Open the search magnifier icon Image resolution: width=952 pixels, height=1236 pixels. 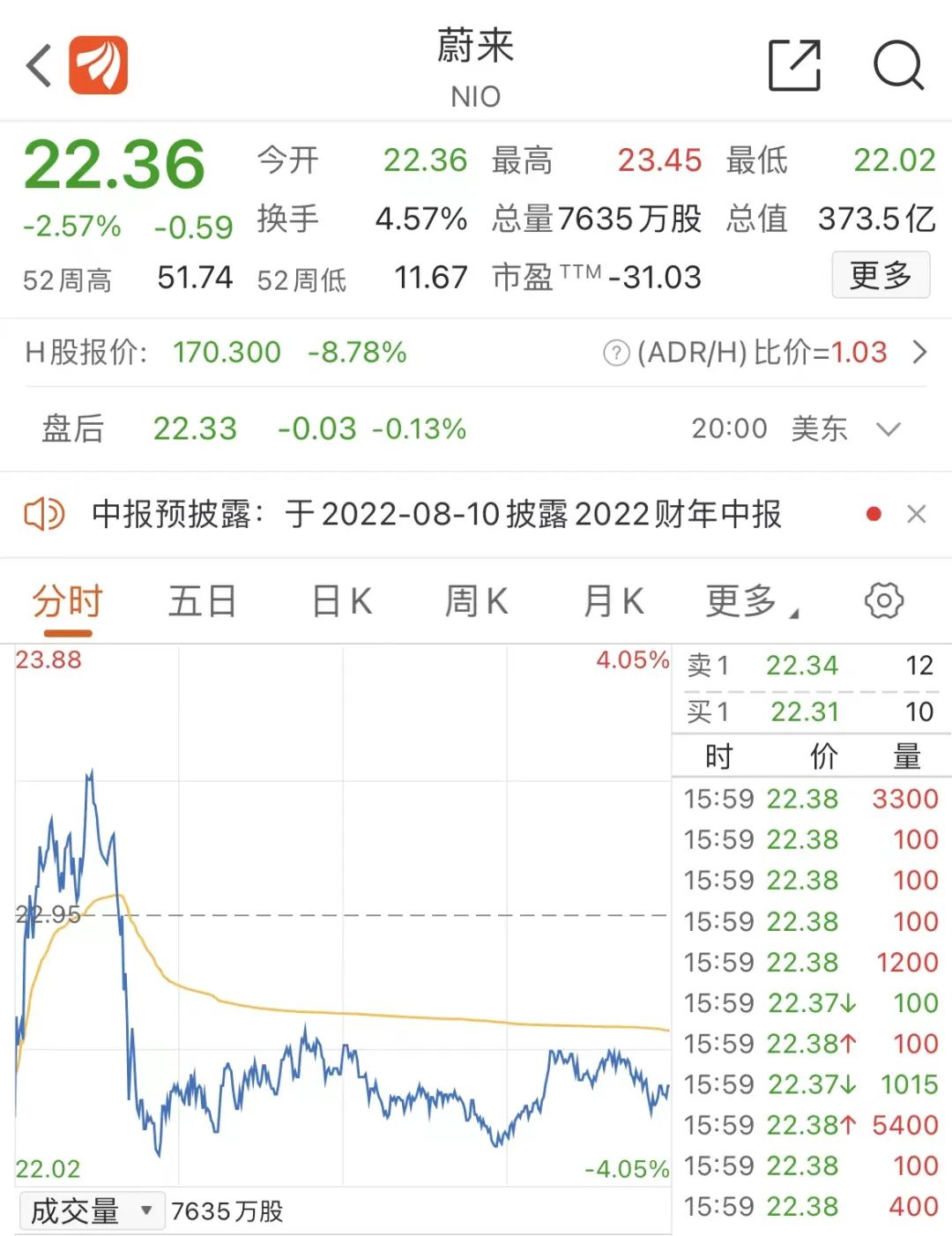(x=897, y=65)
